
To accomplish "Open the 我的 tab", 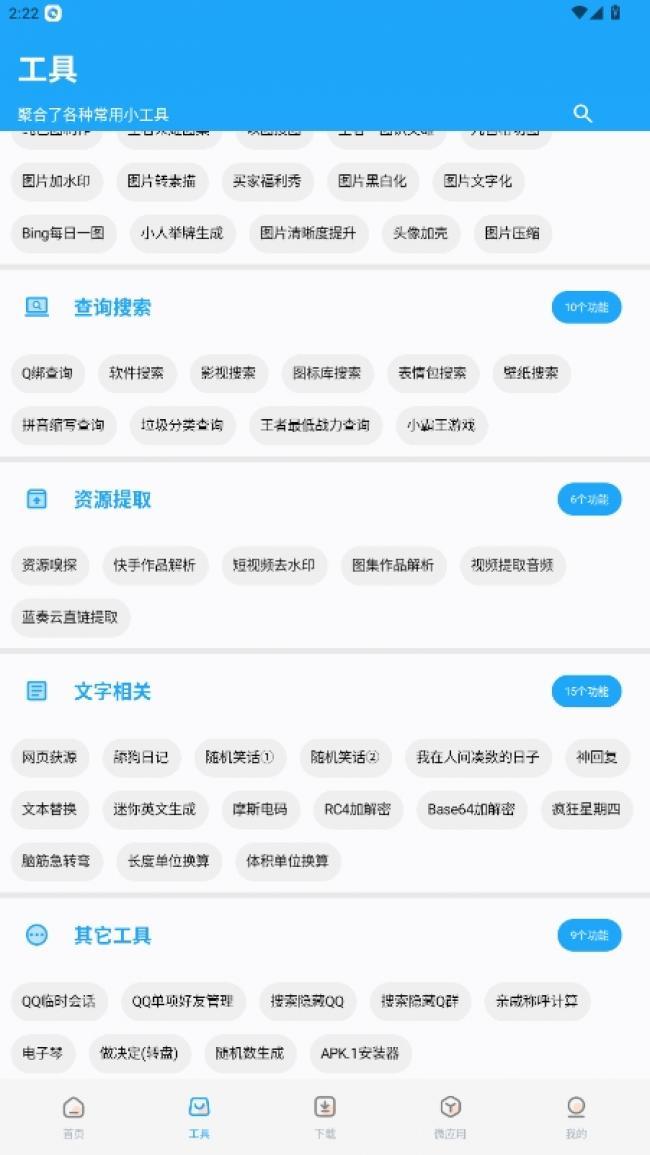I will pos(576,1117).
